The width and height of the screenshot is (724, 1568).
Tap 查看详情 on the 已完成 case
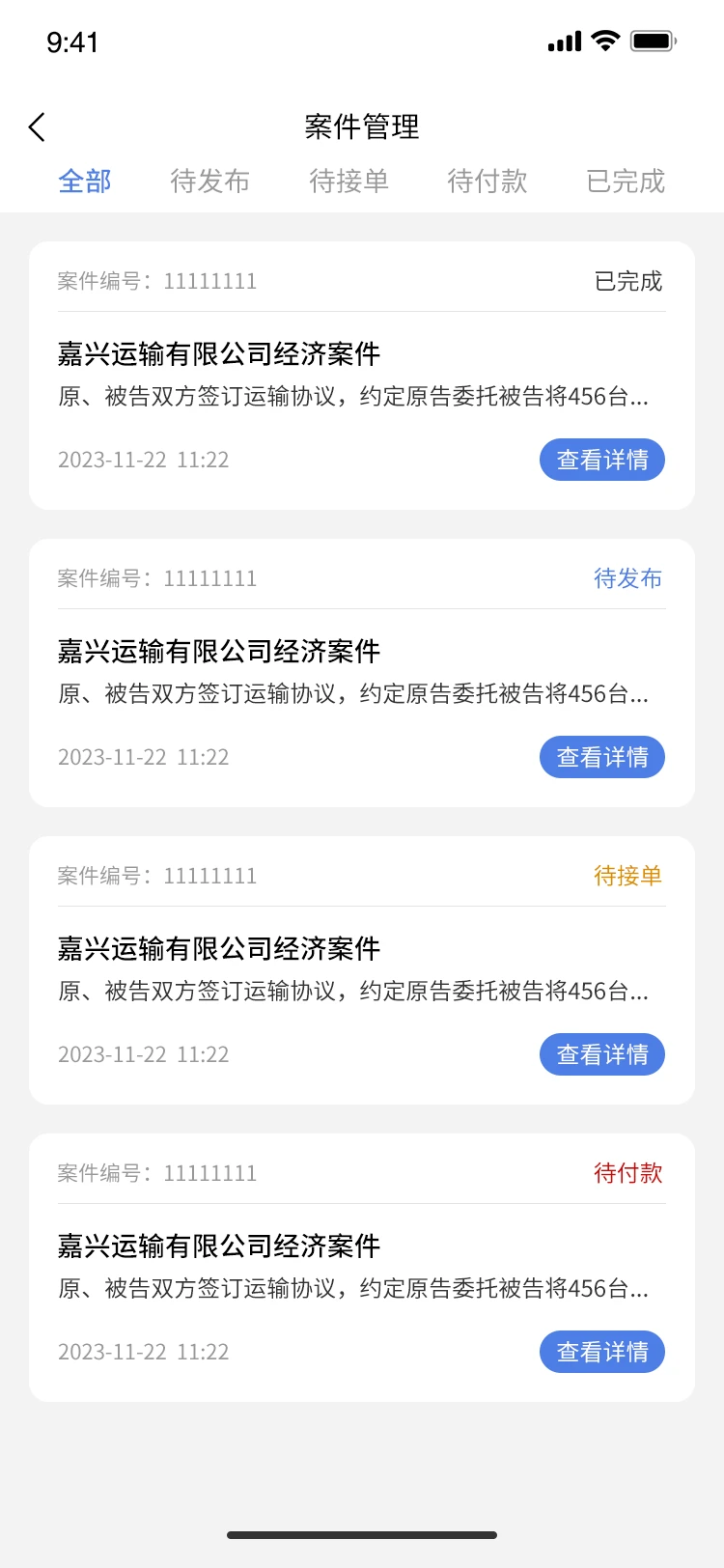pyautogui.click(x=601, y=460)
